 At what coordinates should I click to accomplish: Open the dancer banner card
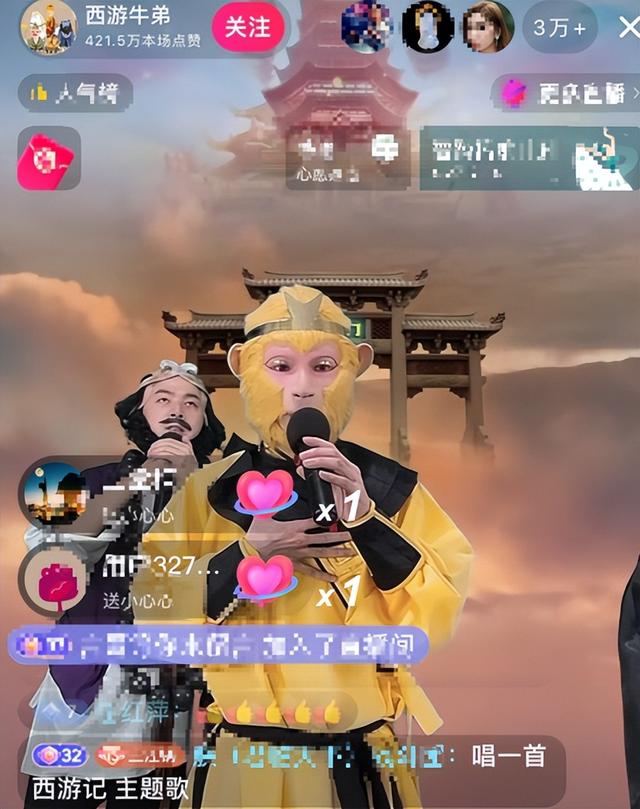point(525,157)
